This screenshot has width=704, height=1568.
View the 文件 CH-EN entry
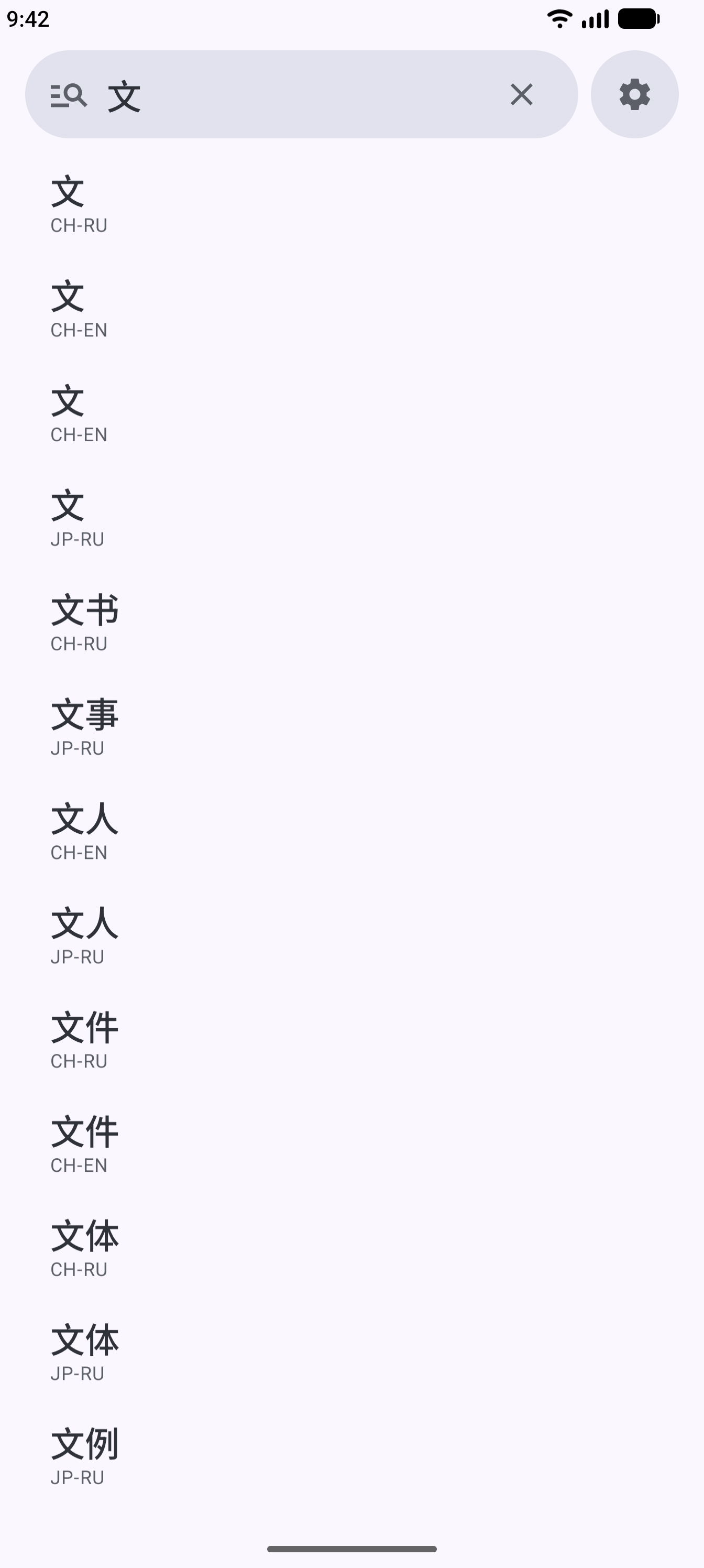click(x=351, y=1145)
